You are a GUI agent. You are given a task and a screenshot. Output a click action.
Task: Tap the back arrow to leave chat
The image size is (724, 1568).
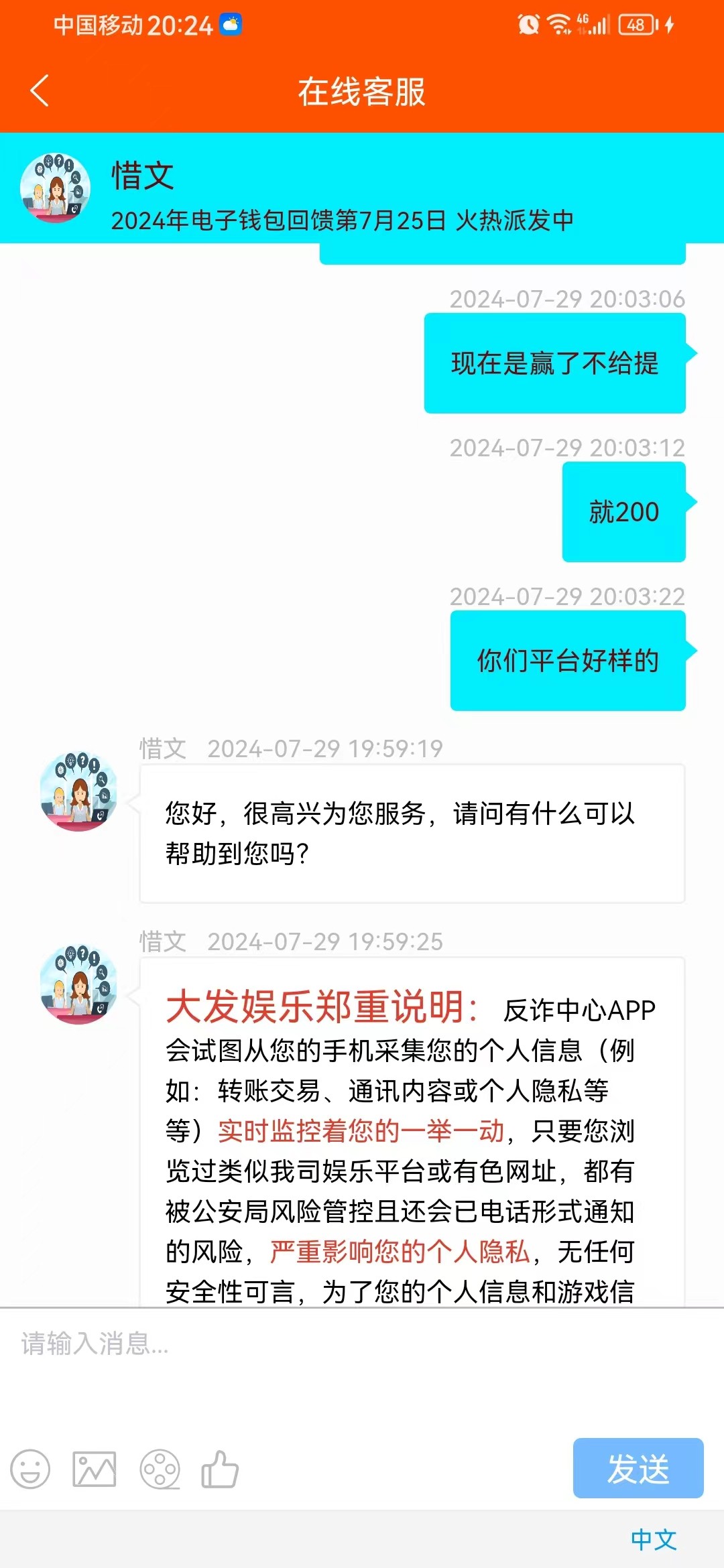tap(40, 91)
